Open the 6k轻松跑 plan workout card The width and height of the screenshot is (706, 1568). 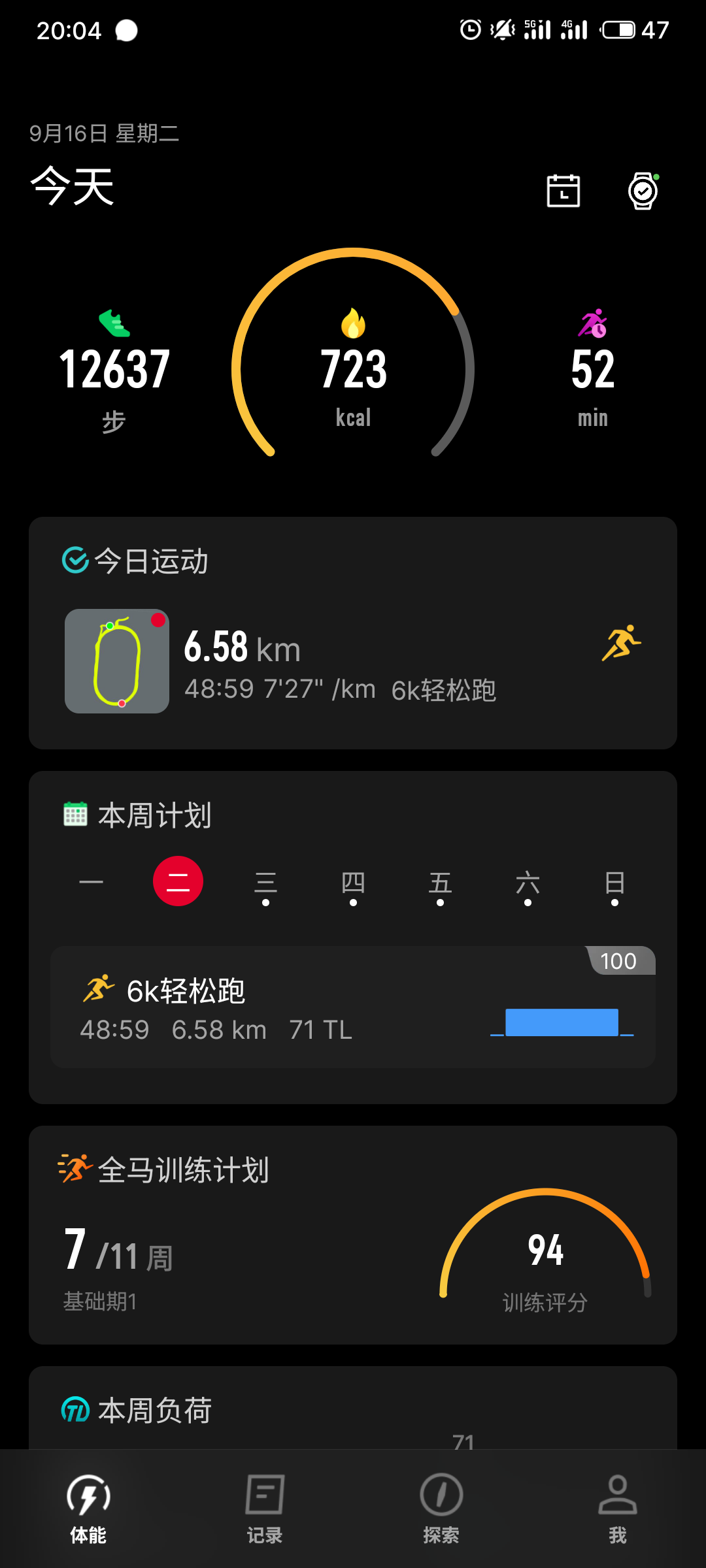[353, 1007]
